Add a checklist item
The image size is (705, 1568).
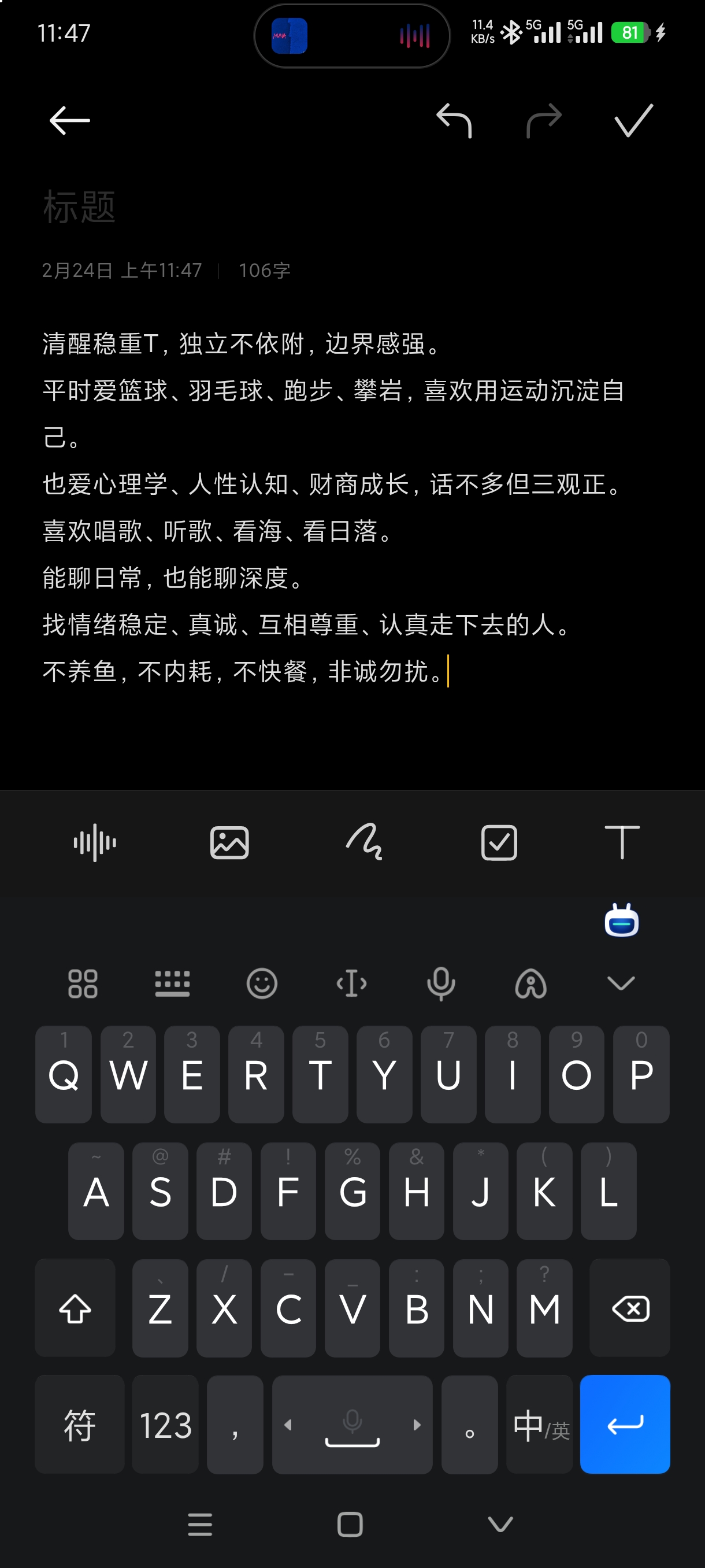[499, 843]
